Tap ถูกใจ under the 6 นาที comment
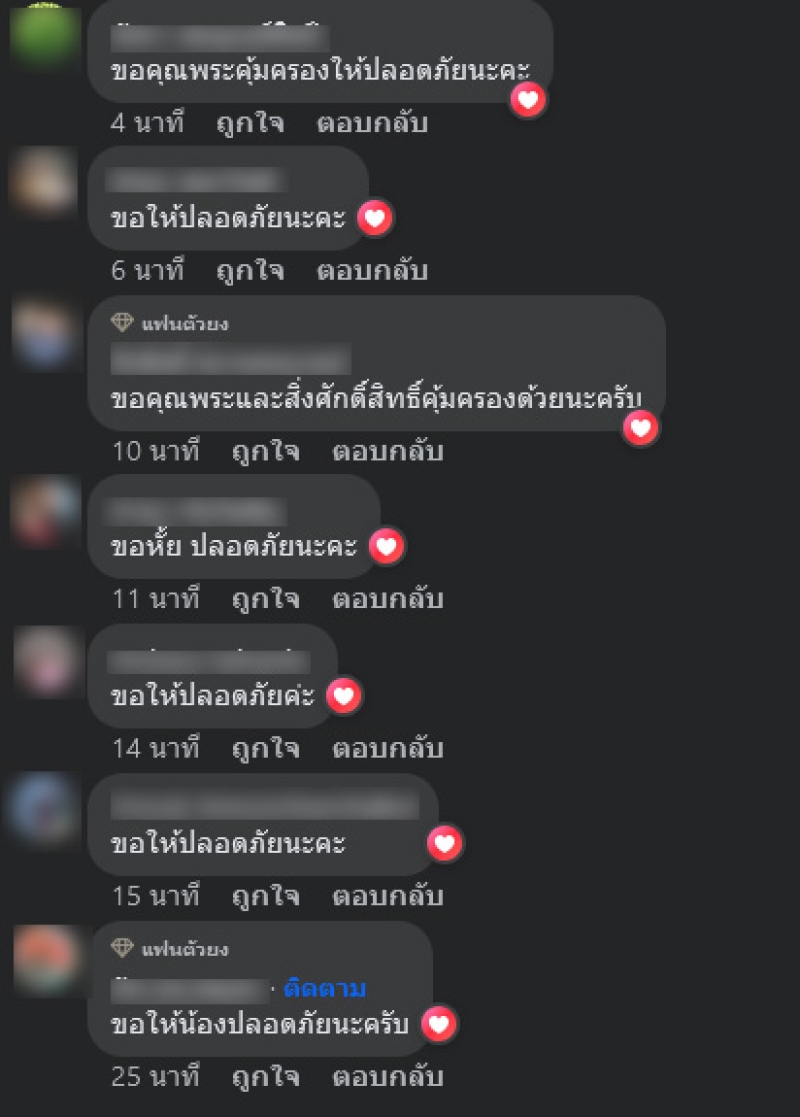Viewport: 800px width, 1117px height. tap(249, 270)
